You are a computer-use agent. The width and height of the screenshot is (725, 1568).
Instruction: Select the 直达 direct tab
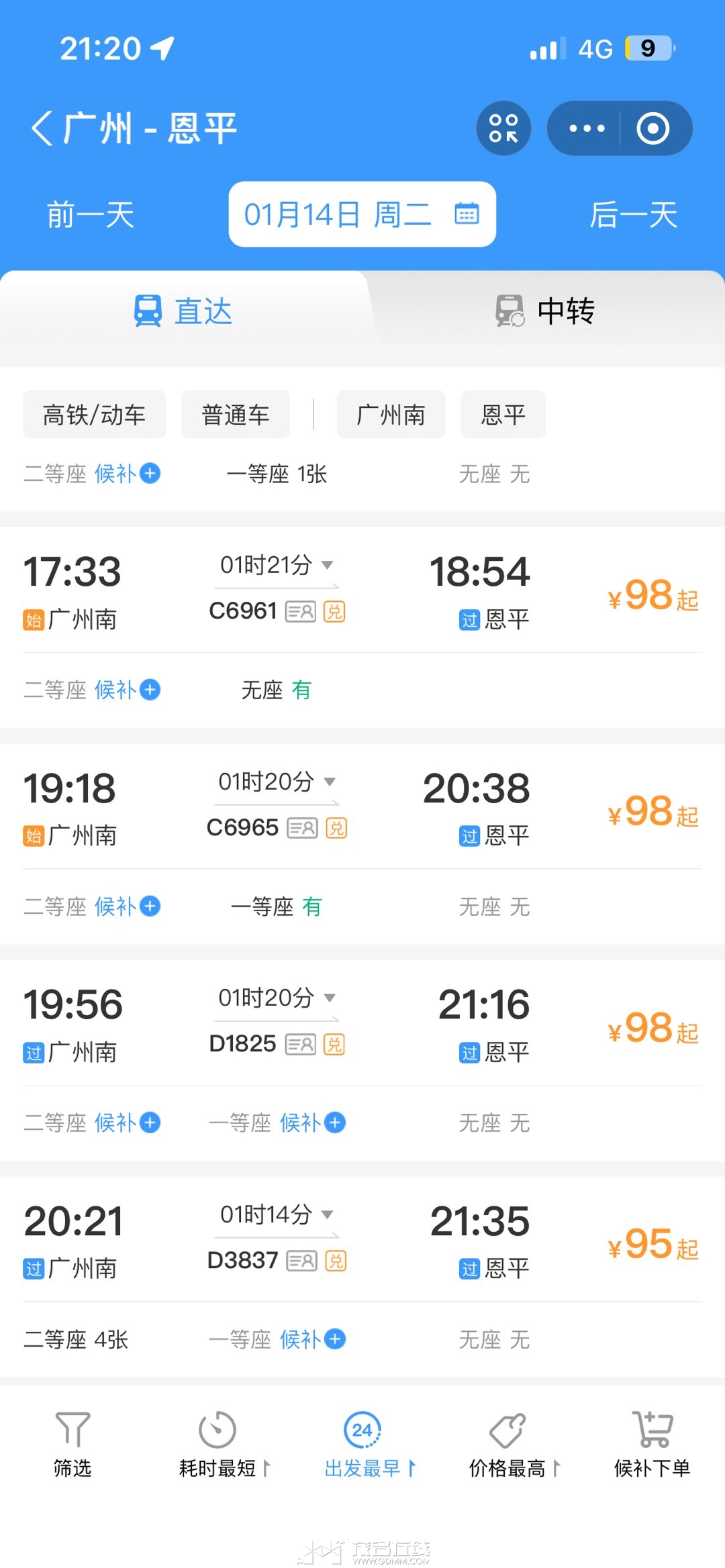pos(183,311)
